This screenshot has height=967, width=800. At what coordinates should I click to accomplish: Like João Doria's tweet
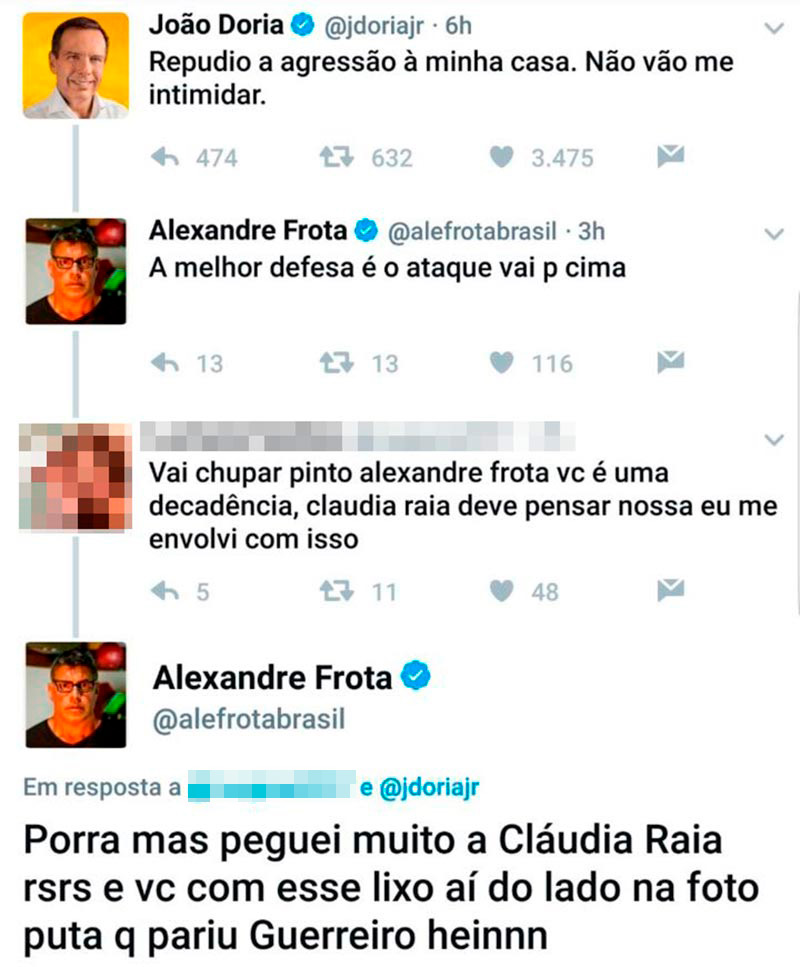click(x=502, y=157)
